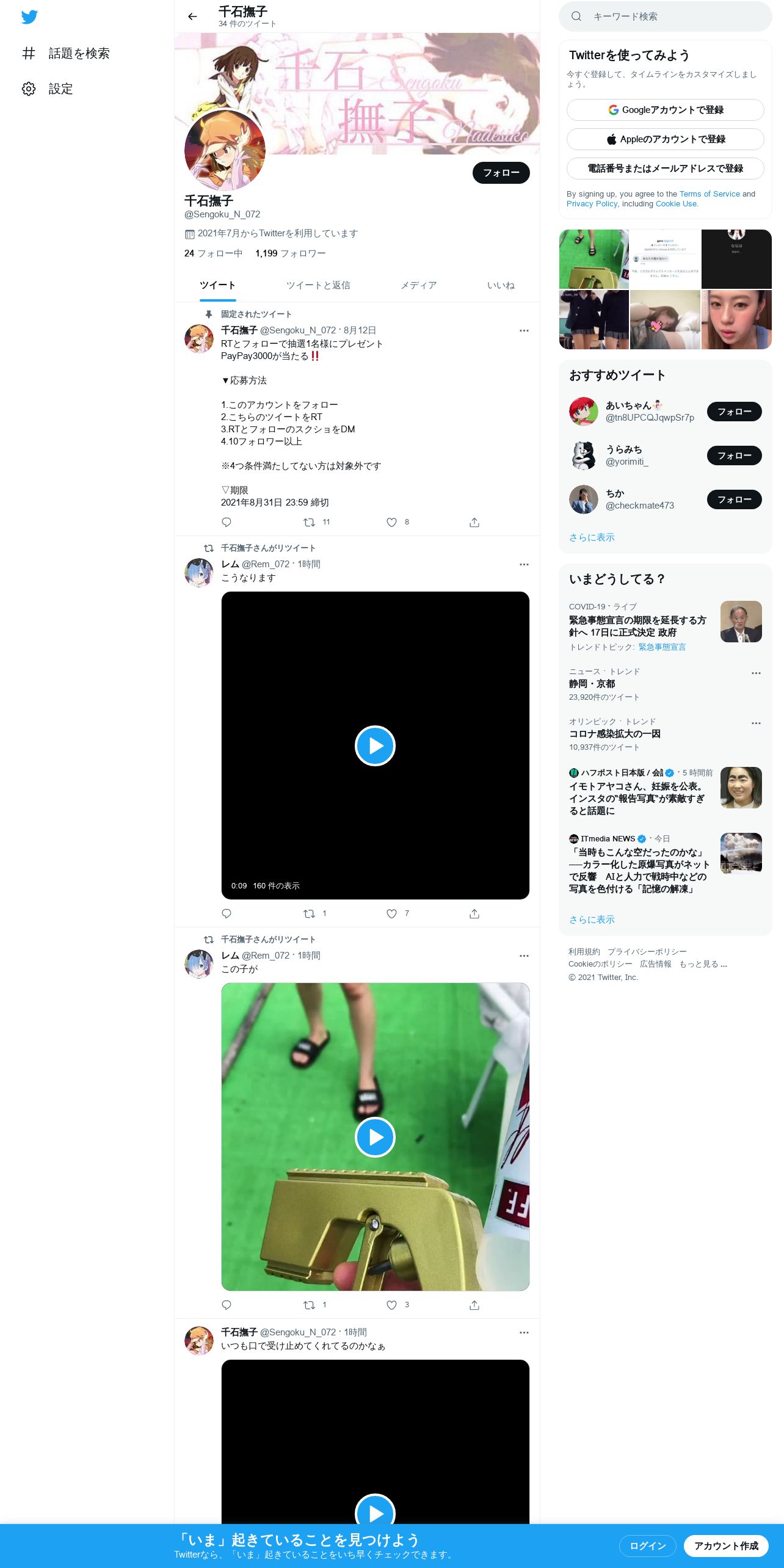Retweet the pinned PayPay3000 giveaway tweet
Screen dimensions: 784x1568
(x=310, y=522)
